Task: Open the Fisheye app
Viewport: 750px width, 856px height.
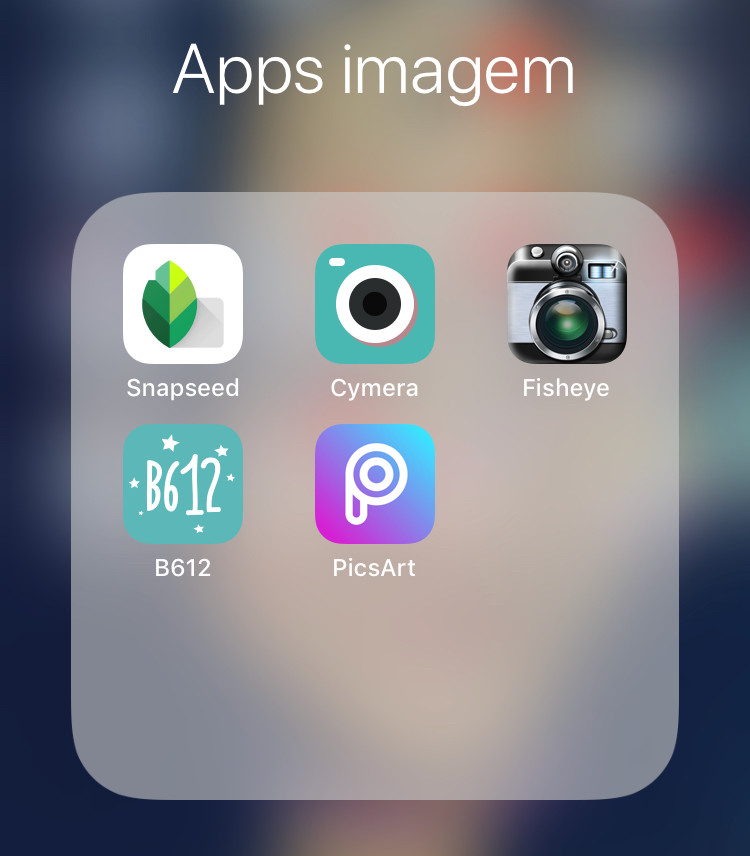Action: click(x=566, y=304)
